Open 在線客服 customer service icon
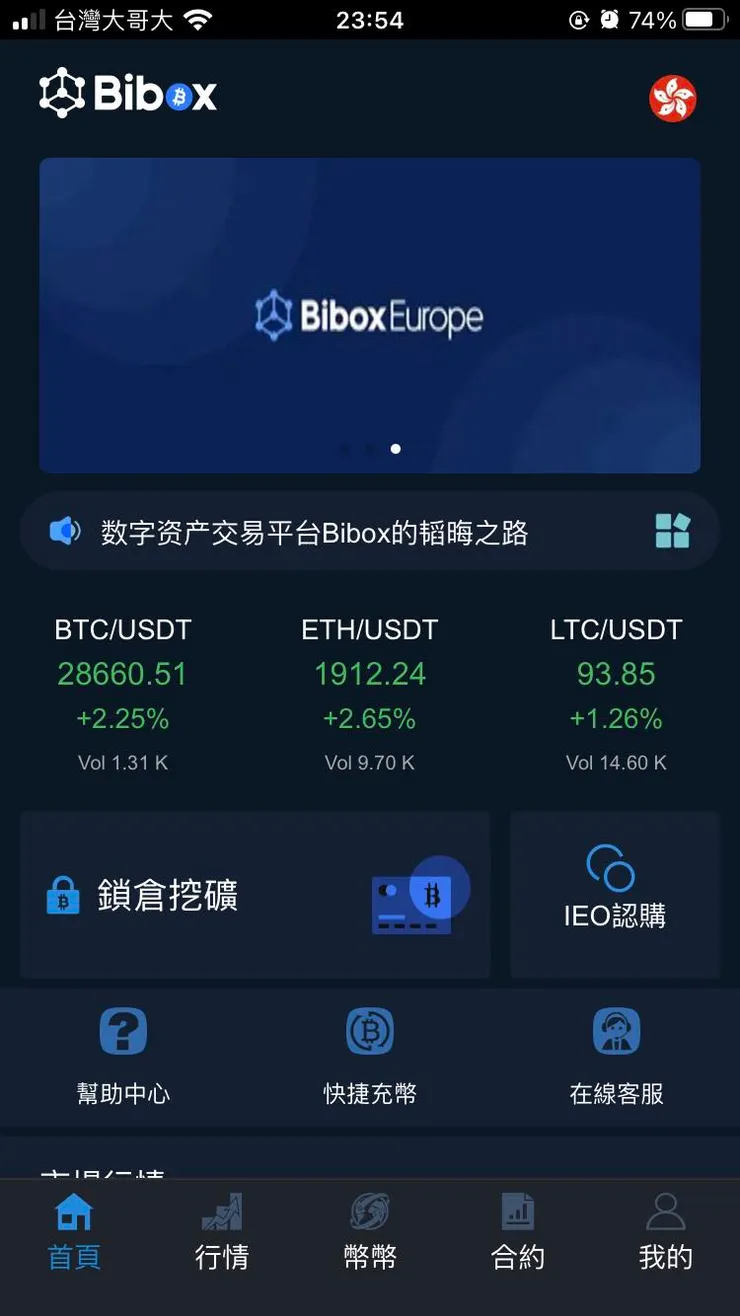 point(616,1030)
